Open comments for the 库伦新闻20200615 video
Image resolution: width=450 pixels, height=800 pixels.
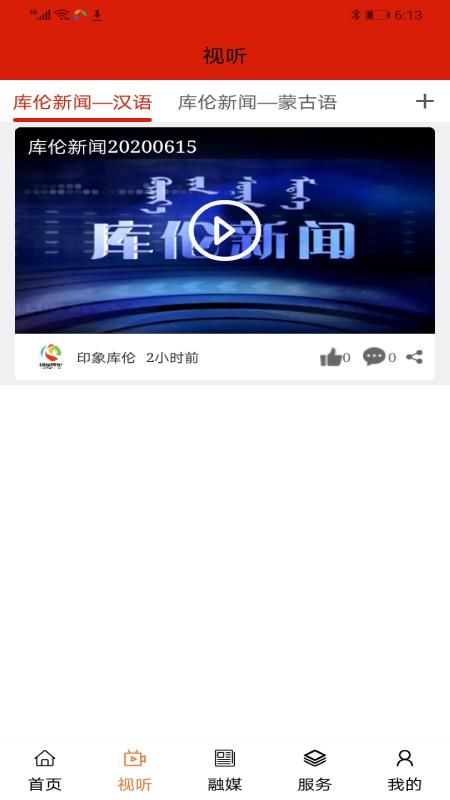pyautogui.click(x=379, y=357)
